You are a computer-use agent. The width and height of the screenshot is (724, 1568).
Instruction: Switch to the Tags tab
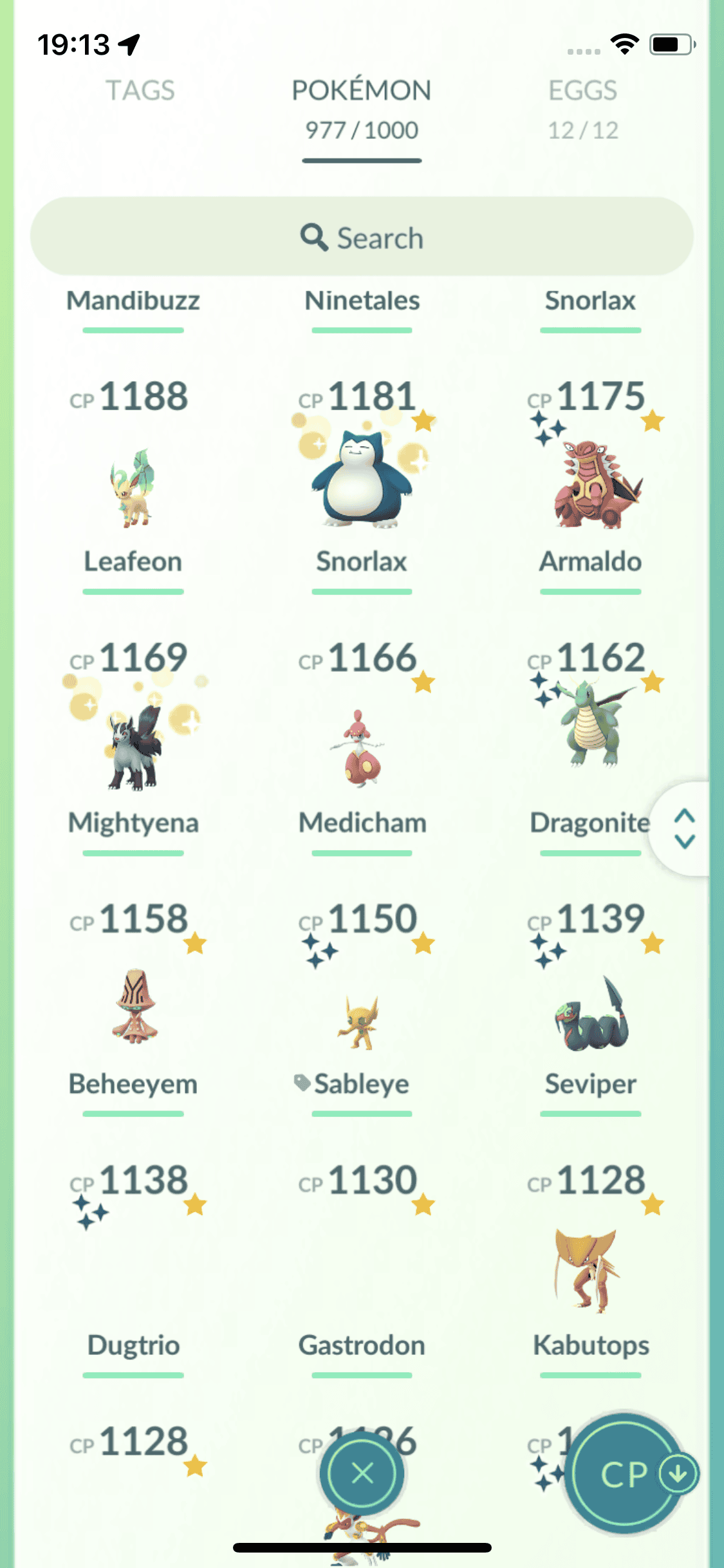(x=140, y=91)
